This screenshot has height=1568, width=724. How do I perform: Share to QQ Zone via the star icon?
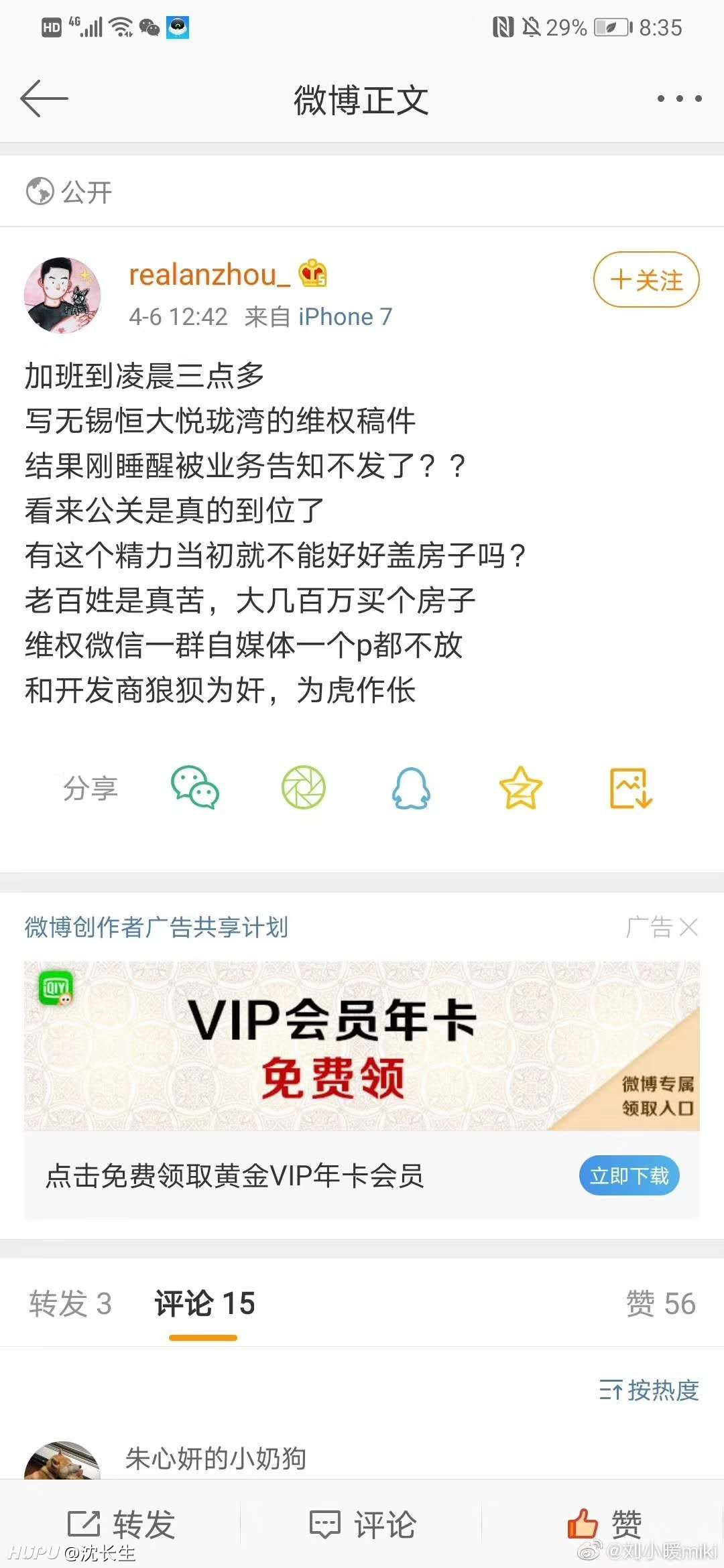point(520,788)
